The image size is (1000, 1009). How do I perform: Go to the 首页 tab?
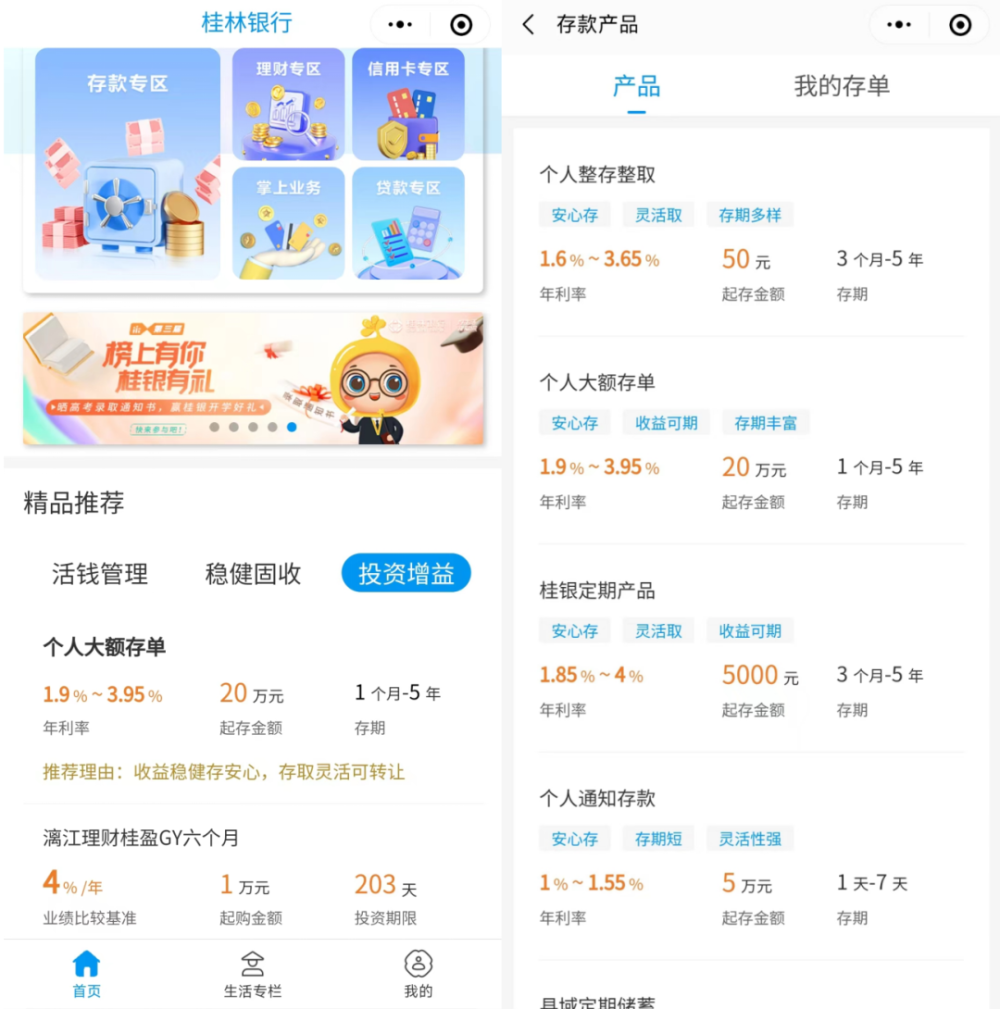pos(87,975)
